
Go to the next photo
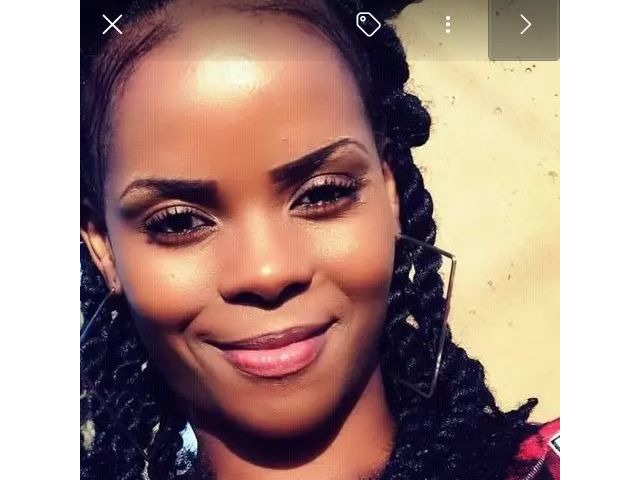tap(524, 26)
